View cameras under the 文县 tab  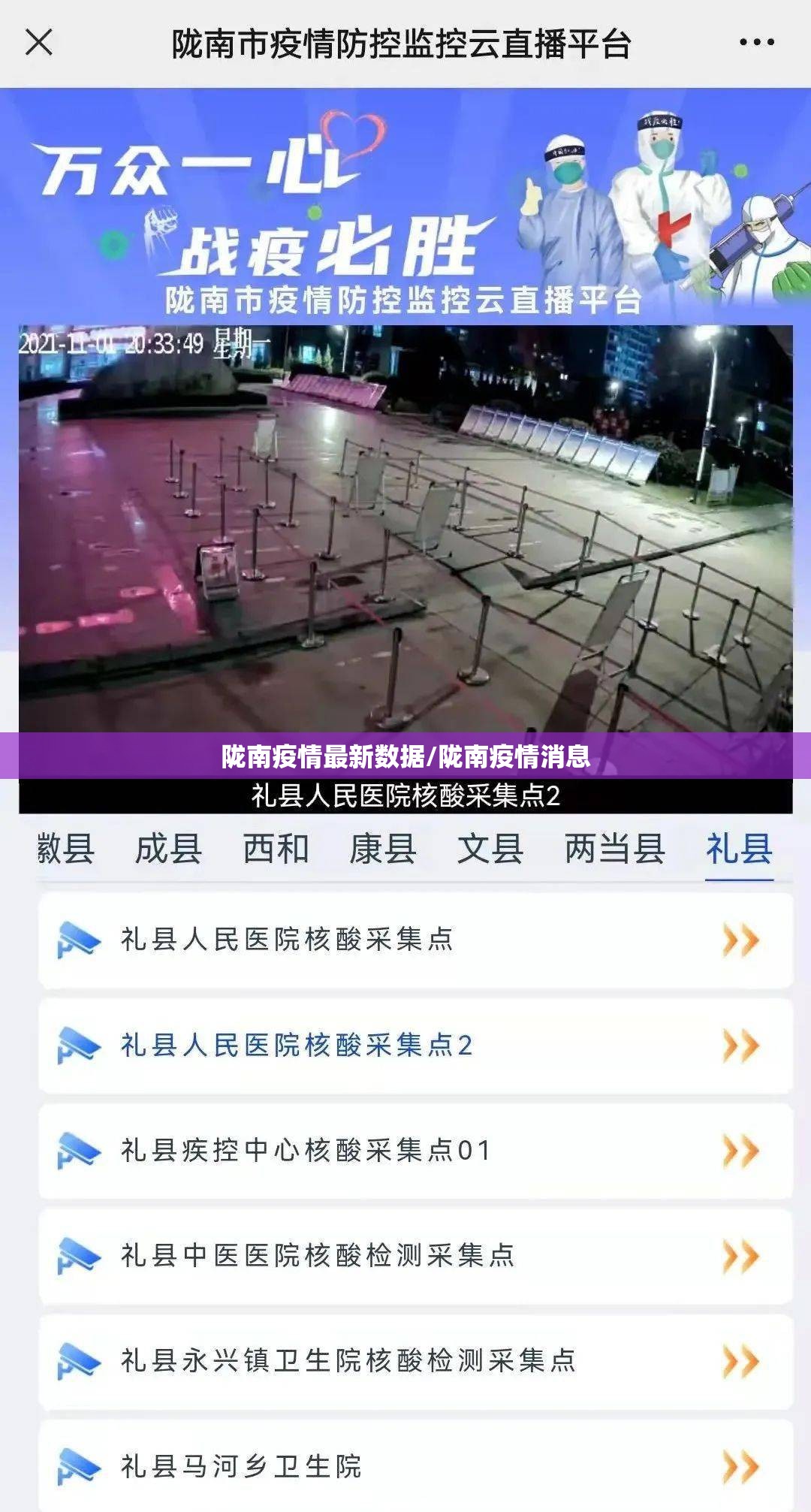[x=490, y=850]
